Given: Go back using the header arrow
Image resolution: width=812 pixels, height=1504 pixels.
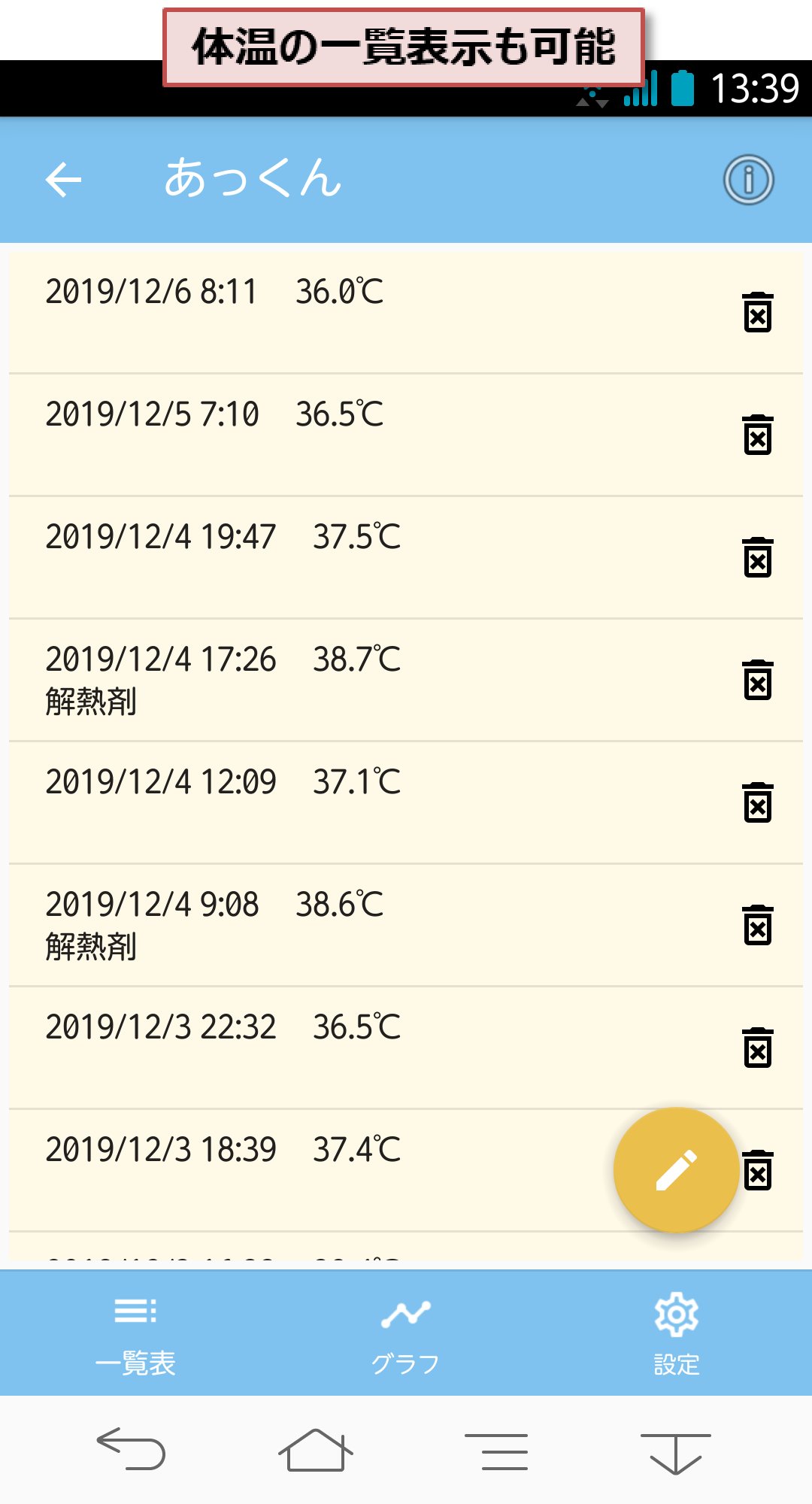Looking at the screenshot, I should pos(63,180).
